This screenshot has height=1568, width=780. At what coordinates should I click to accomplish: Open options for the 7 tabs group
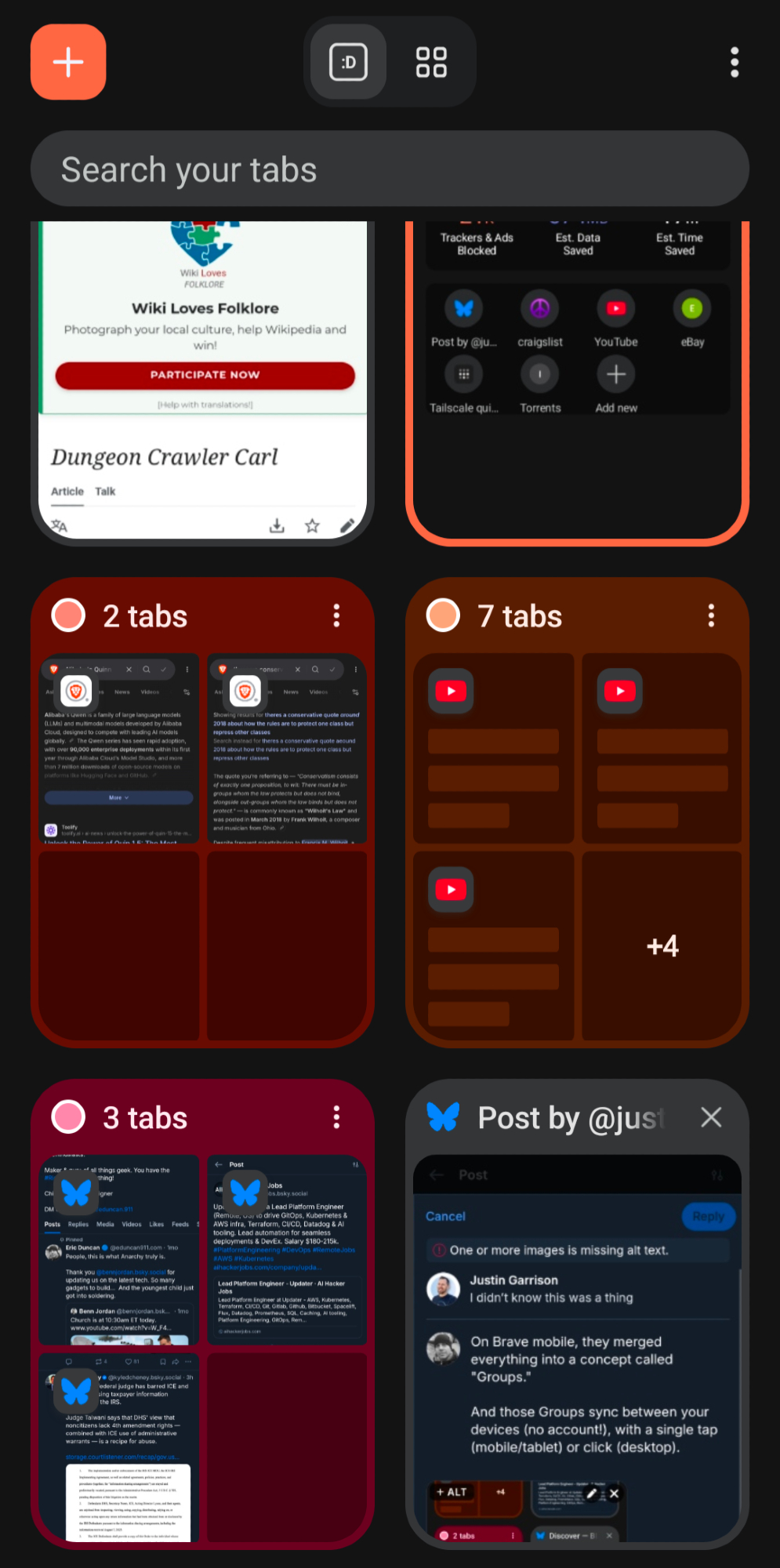pyautogui.click(x=711, y=615)
